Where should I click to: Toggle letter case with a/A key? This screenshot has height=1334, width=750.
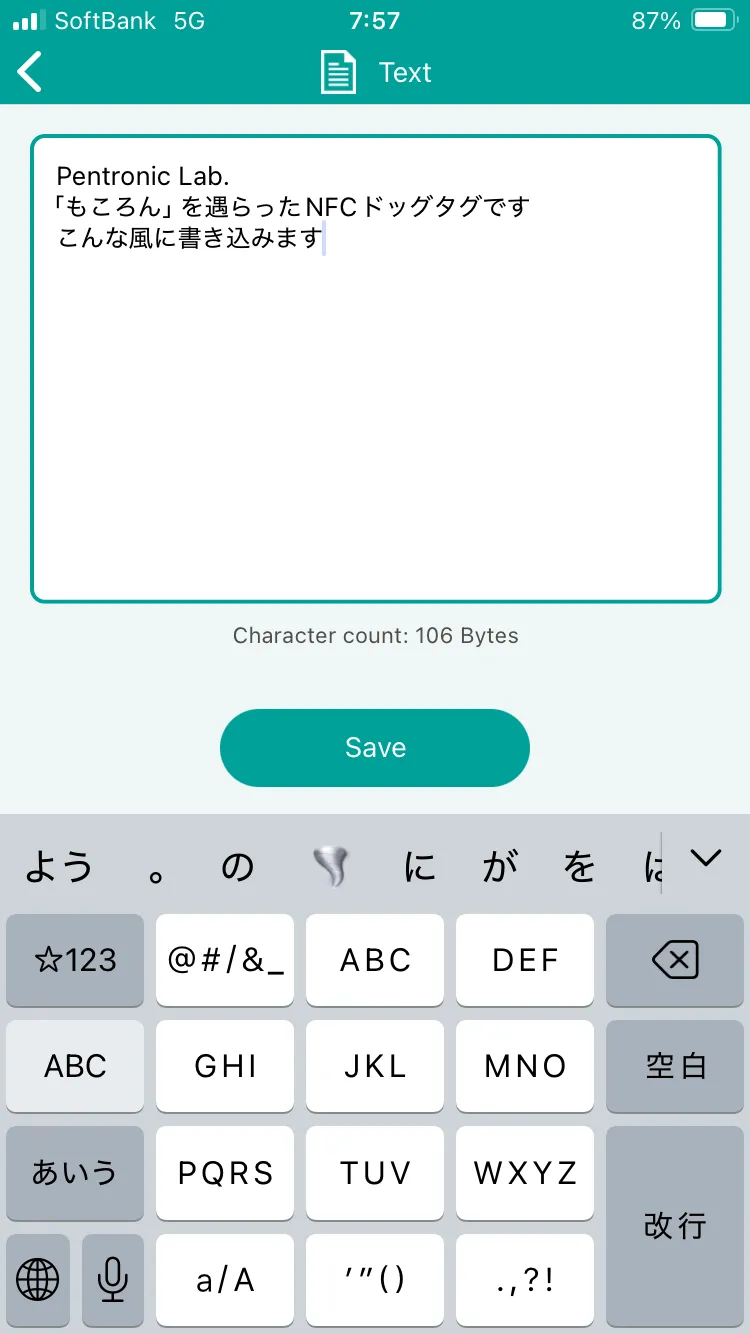(x=225, y=1280)
